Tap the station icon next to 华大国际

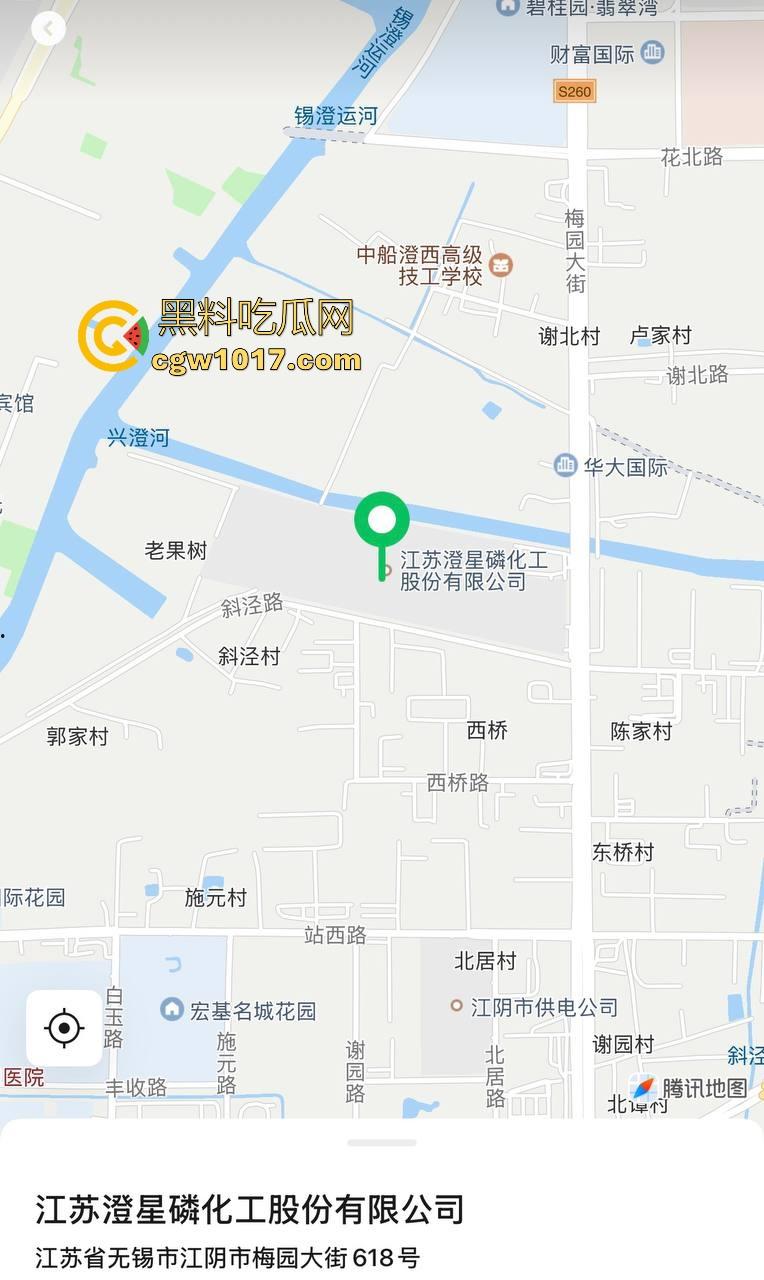(563, 465)
